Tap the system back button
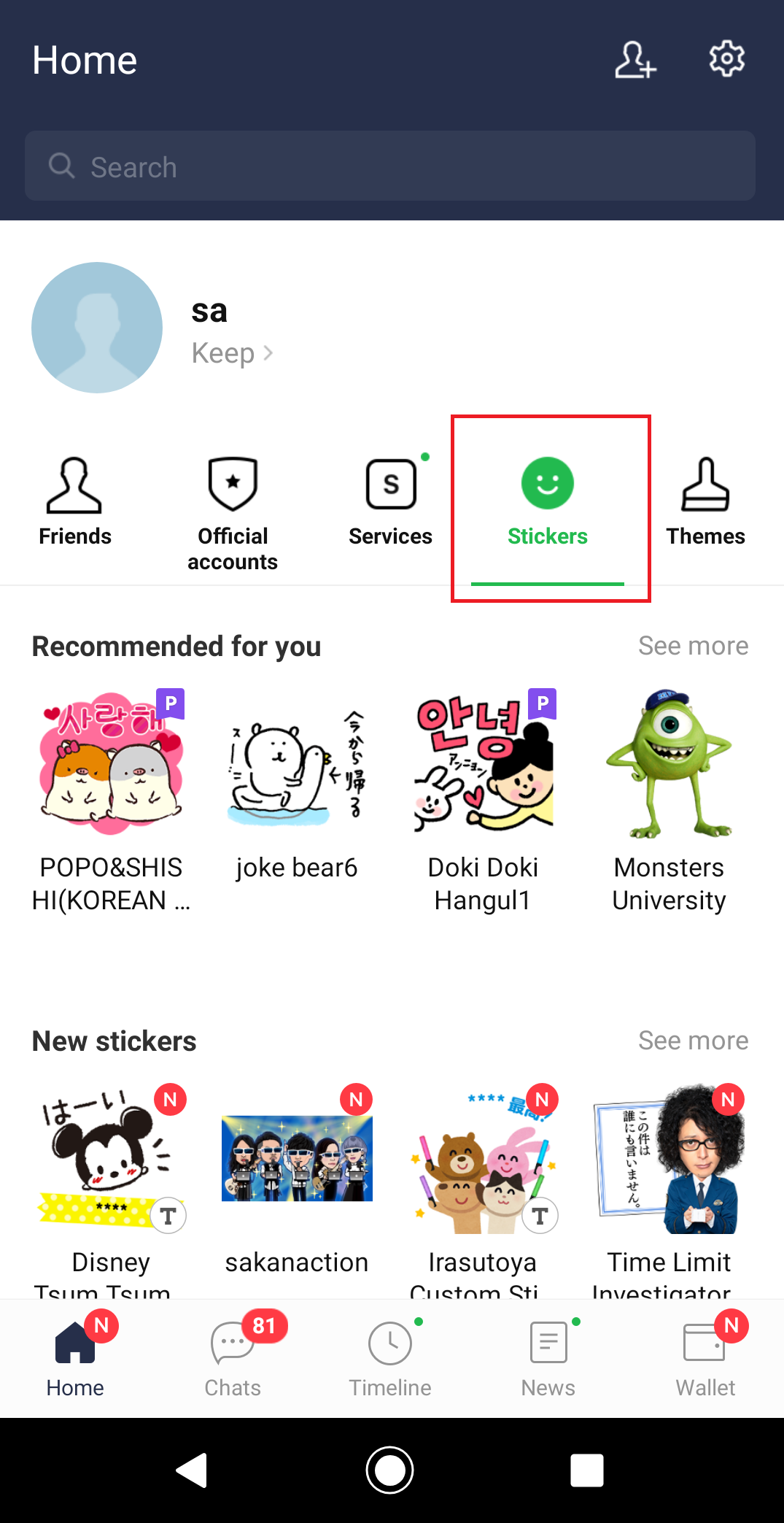The width and height of the screenshot is (784, 1523). click(193, 1470)
